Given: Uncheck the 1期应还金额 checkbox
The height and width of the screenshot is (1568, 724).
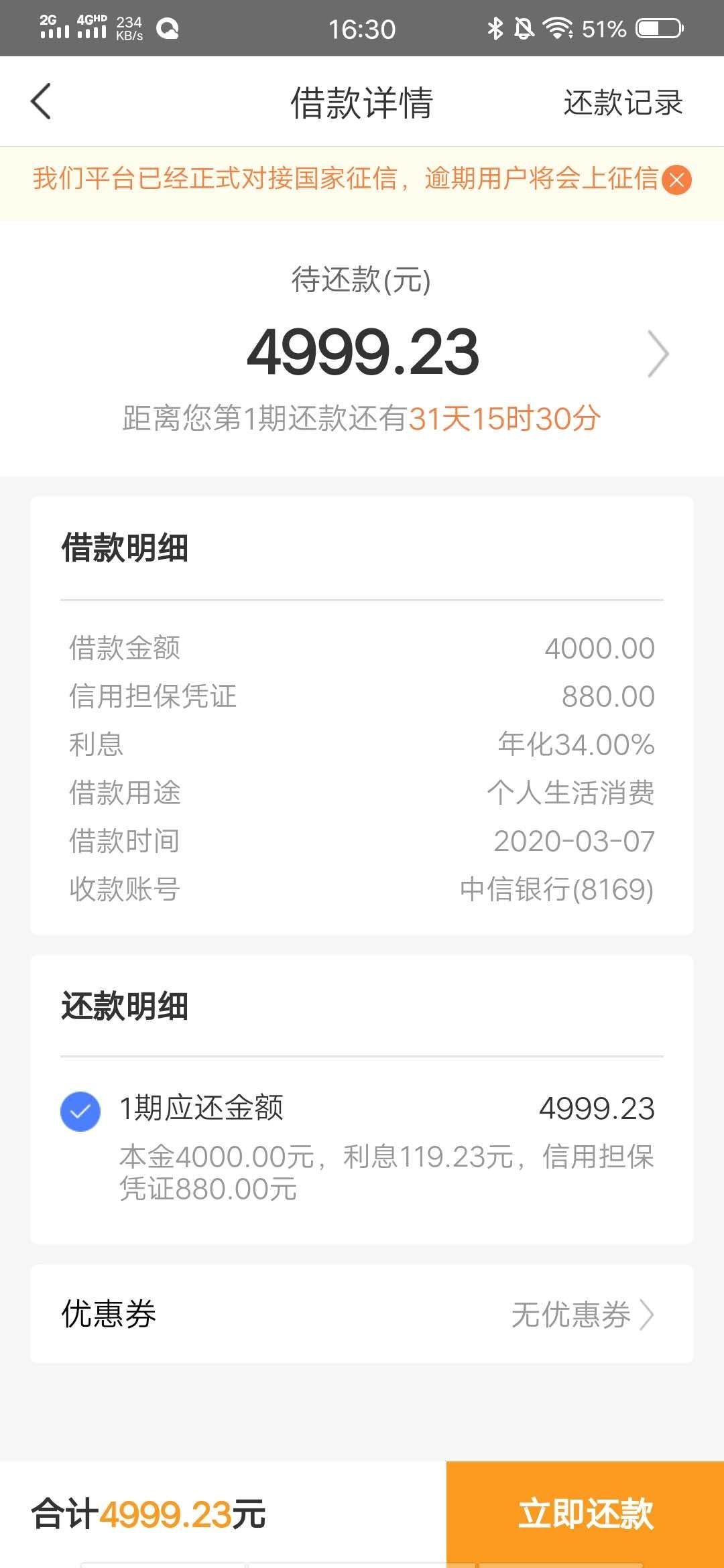Looking at the screenshot, I should (80, 1112).
